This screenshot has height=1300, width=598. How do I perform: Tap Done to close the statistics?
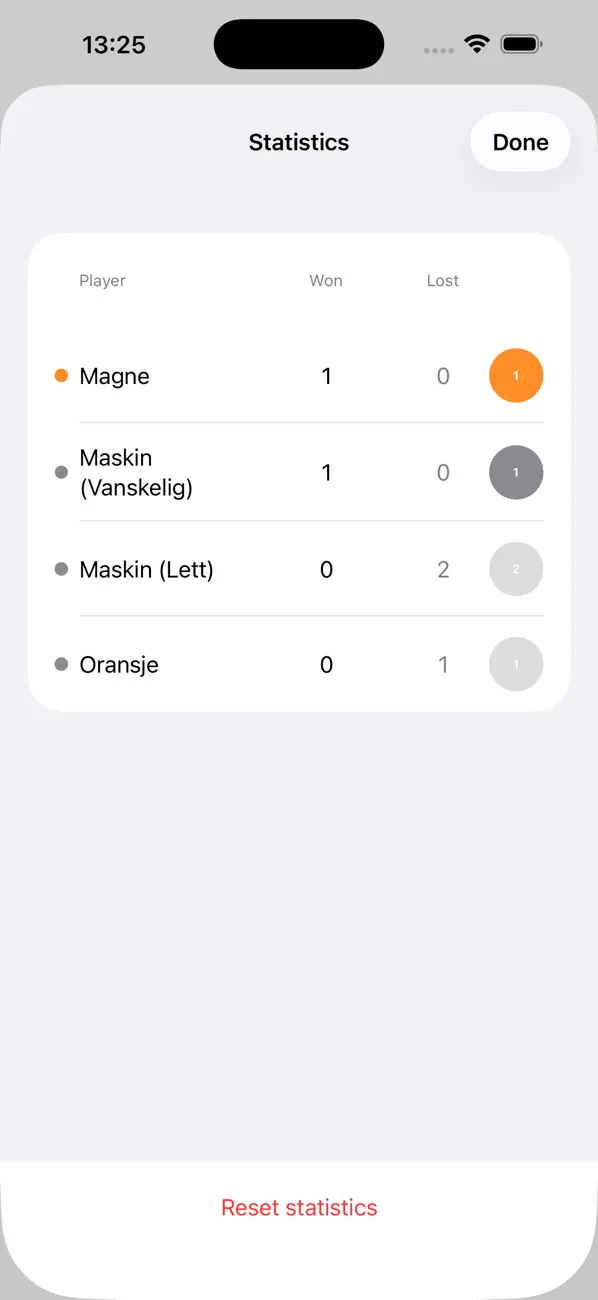[x=520, y=142]
